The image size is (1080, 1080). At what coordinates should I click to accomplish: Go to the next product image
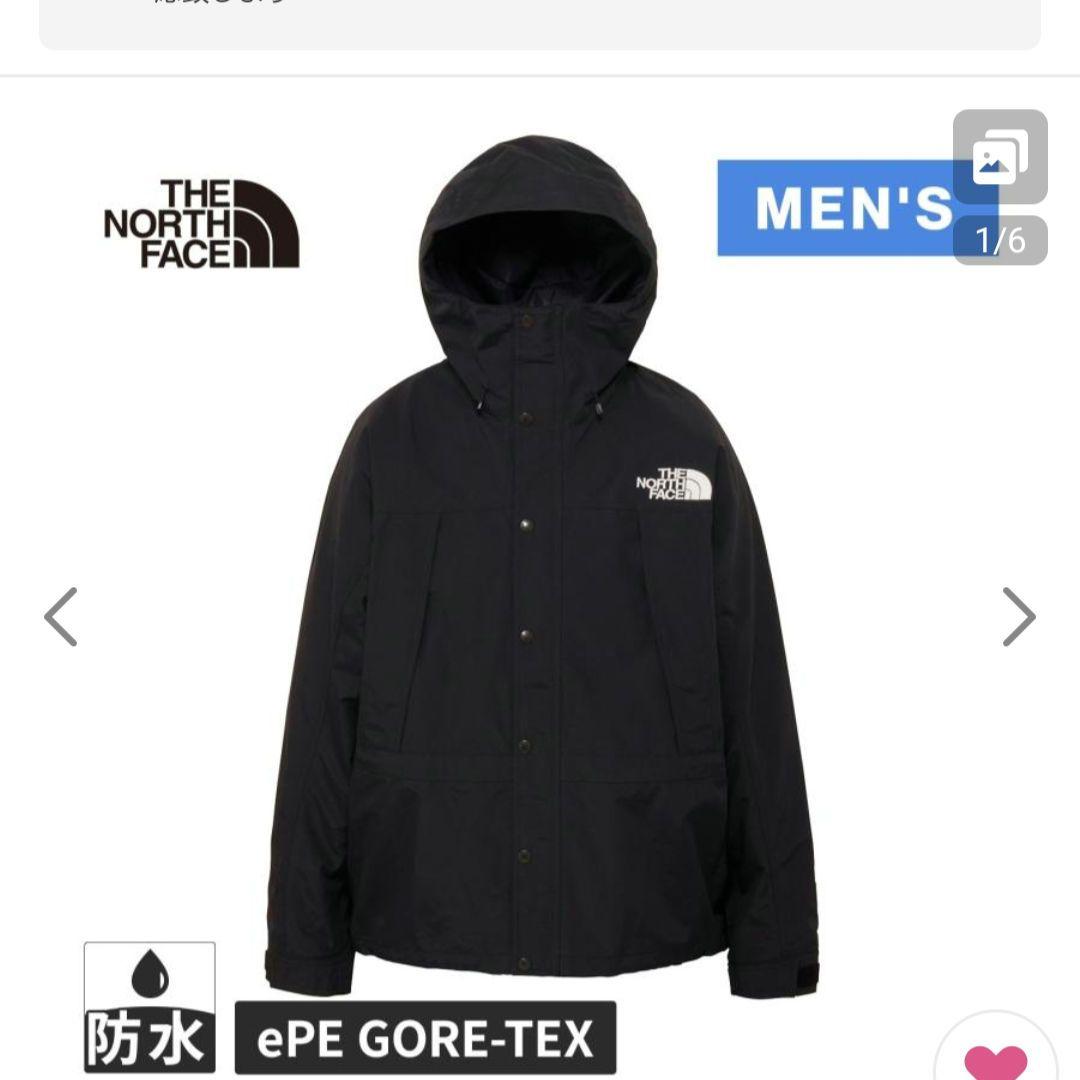point(1018,617)
